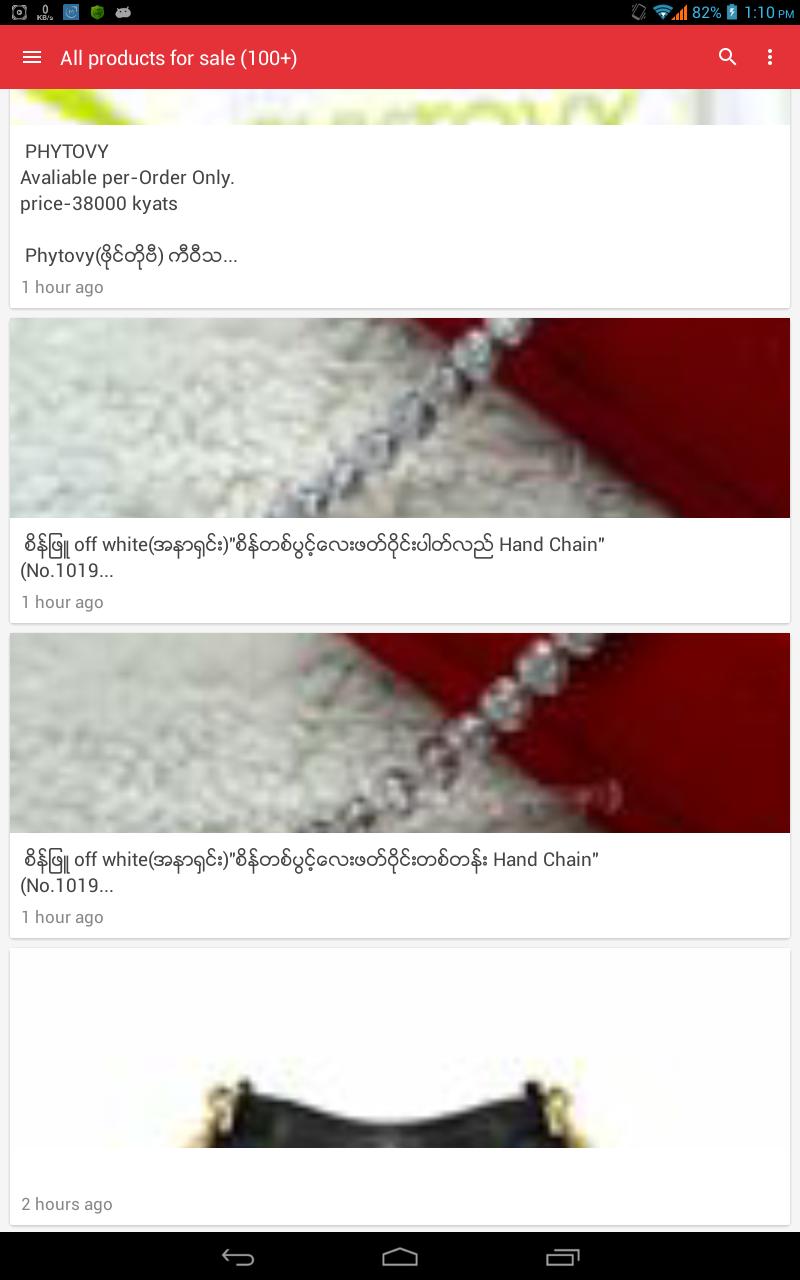Viewport: 800px width, 1280px height.
Task: Open the overflow options menu
Action: click(x=770, y=57)
